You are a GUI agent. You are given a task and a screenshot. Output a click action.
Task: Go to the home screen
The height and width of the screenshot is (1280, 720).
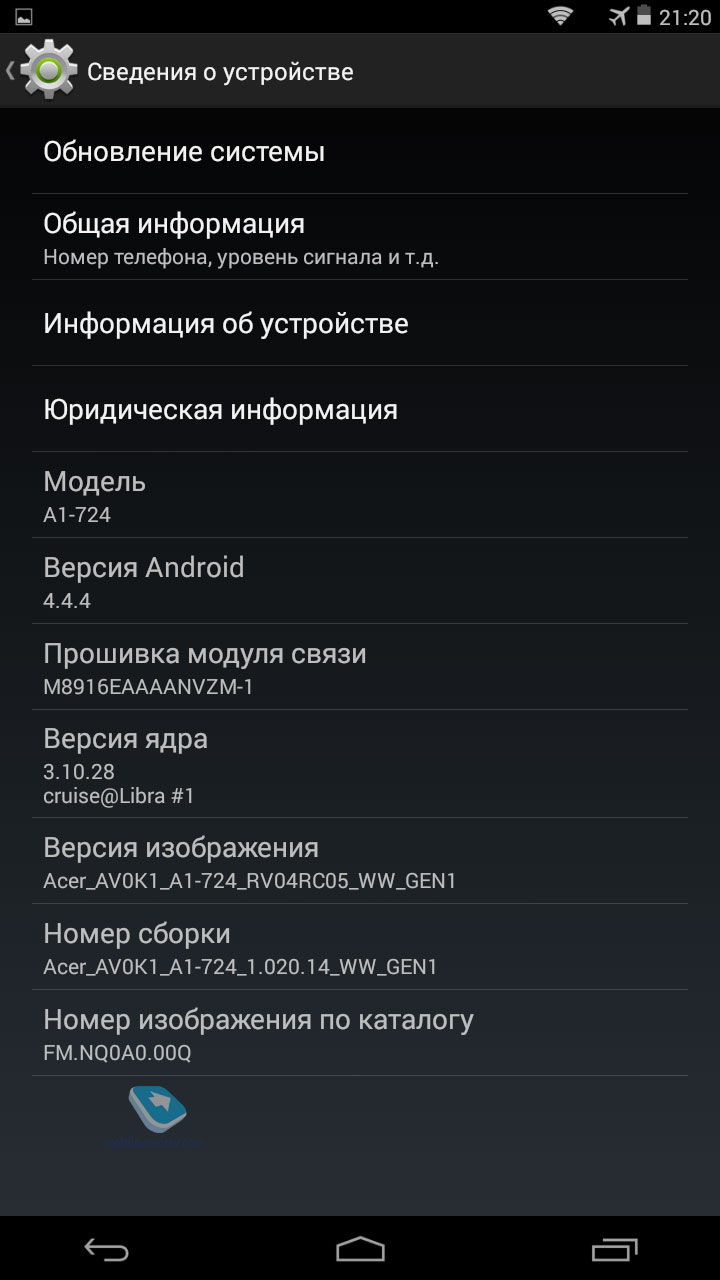[x=360, y=1248]
